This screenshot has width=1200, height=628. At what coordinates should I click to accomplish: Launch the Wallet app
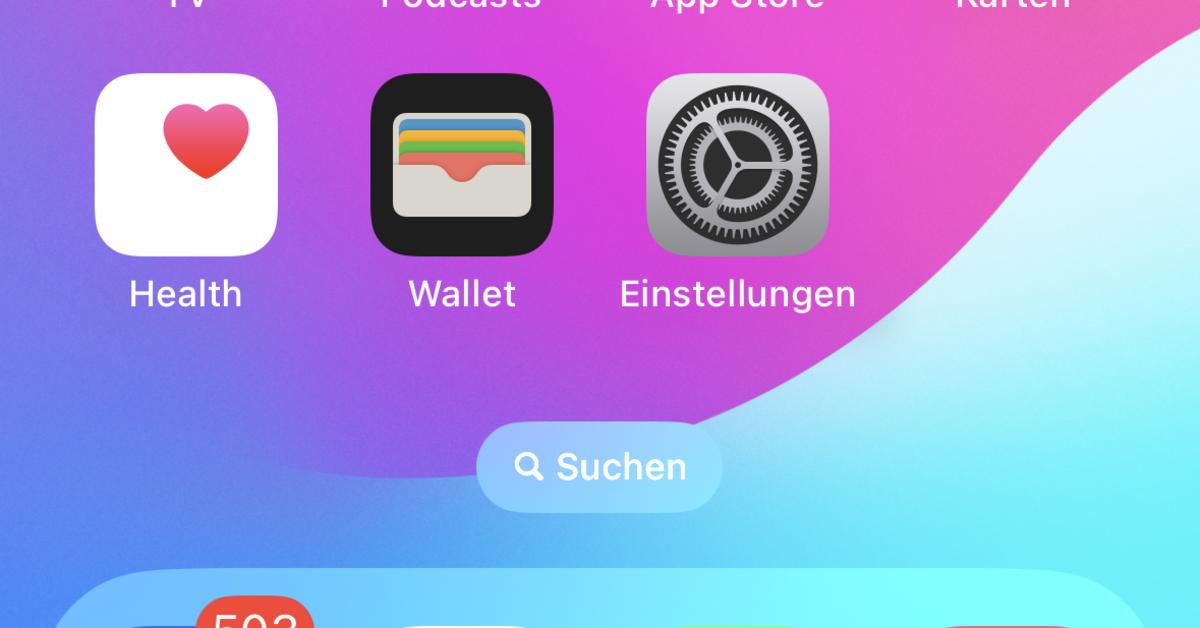click(x=462, y=165)
